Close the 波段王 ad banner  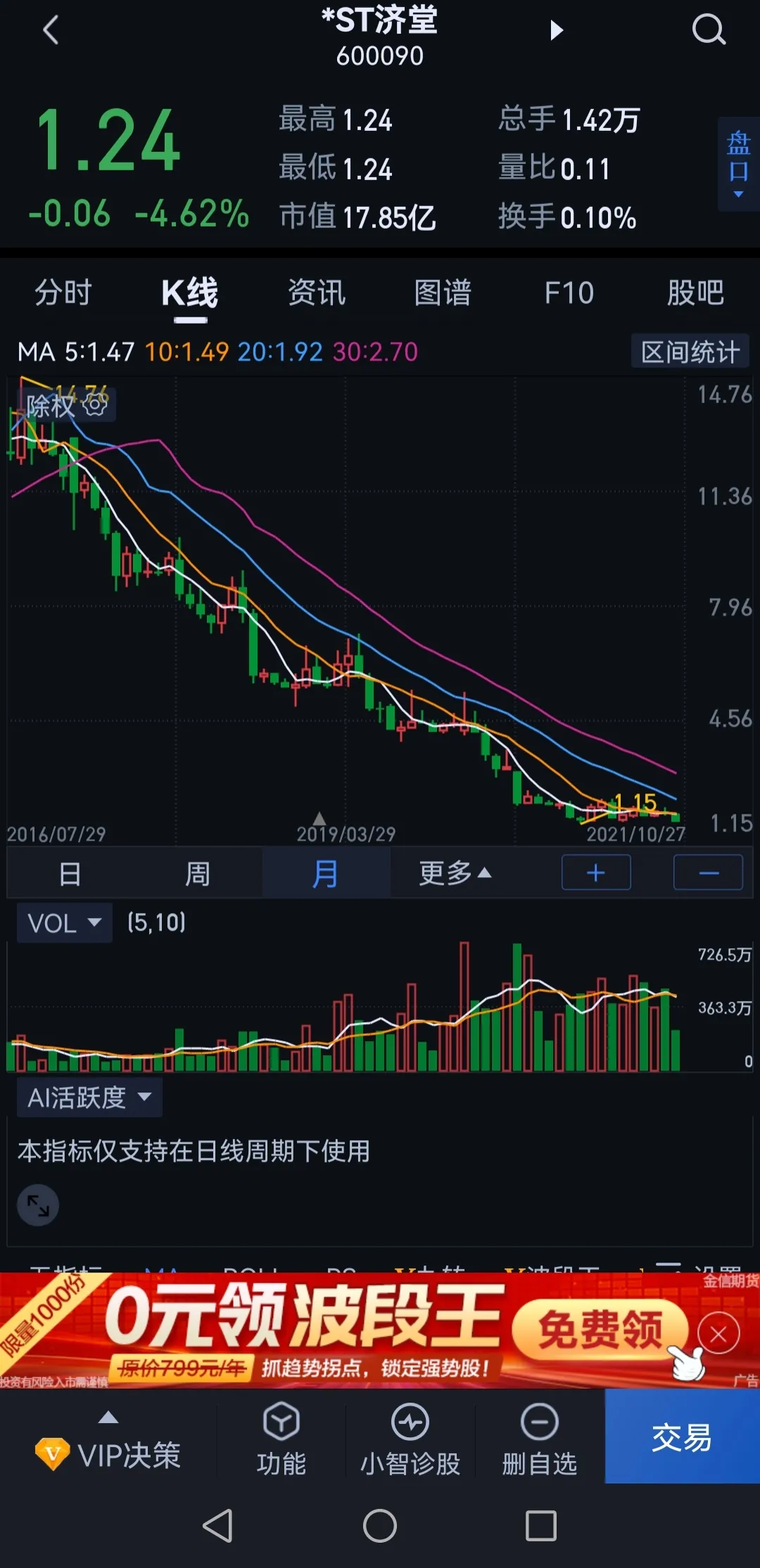tap(718, 1334)
